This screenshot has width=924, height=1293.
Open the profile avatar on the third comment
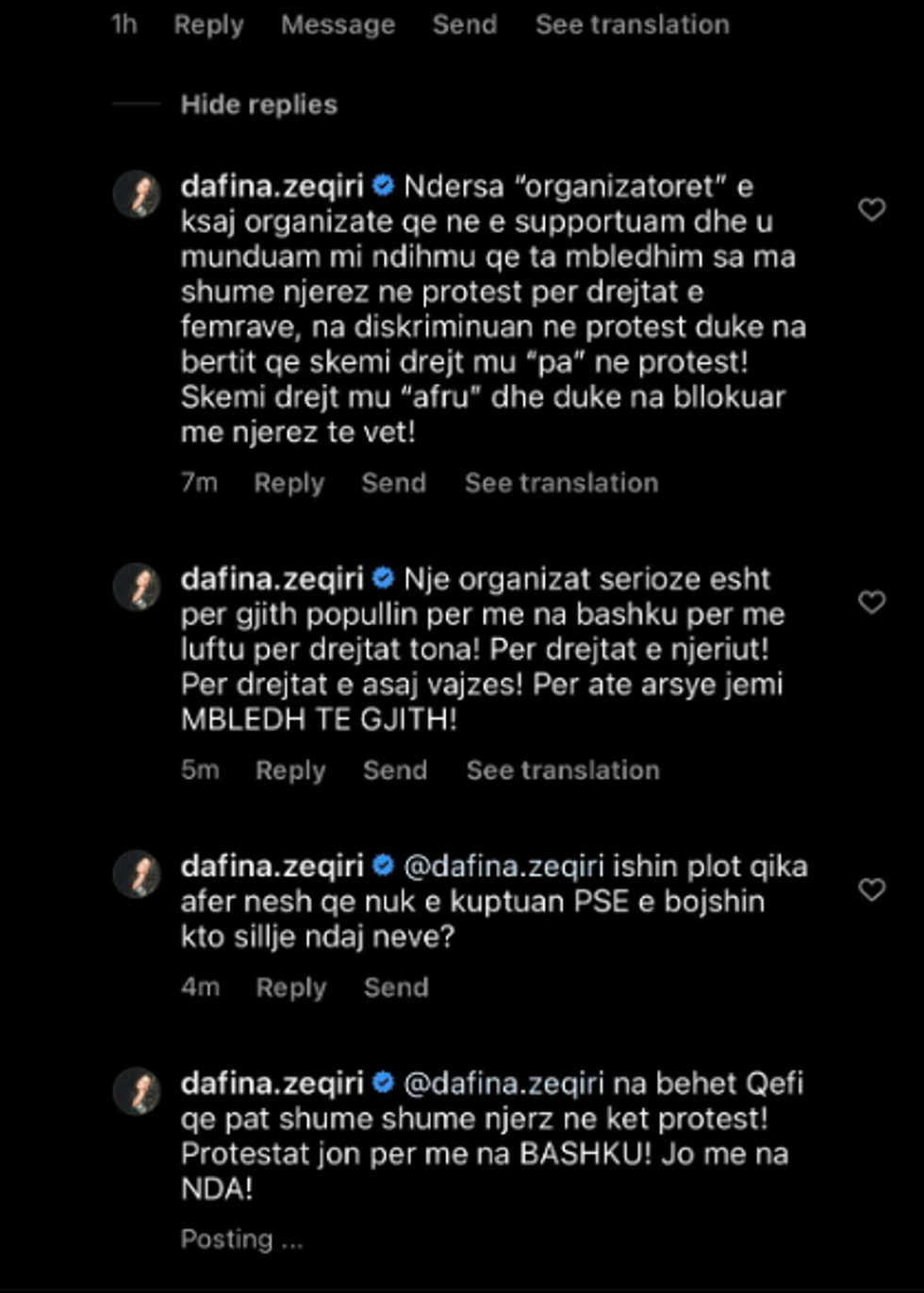click(140, 870)
